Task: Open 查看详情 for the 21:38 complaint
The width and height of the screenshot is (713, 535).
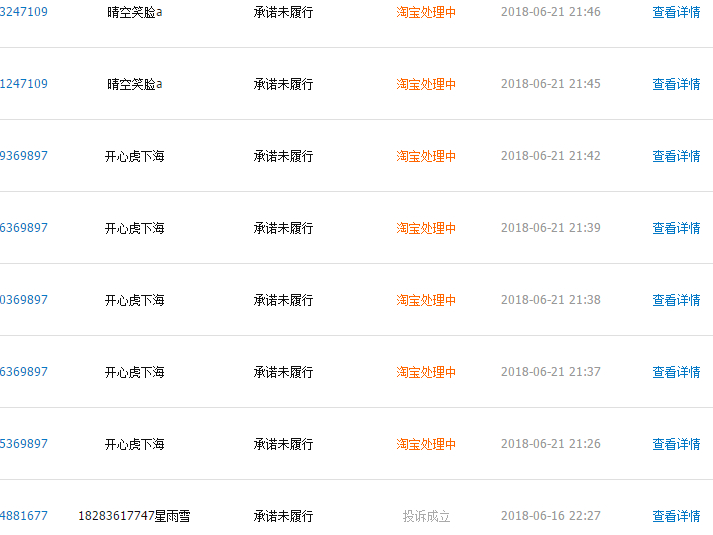Action: (676, 300)
